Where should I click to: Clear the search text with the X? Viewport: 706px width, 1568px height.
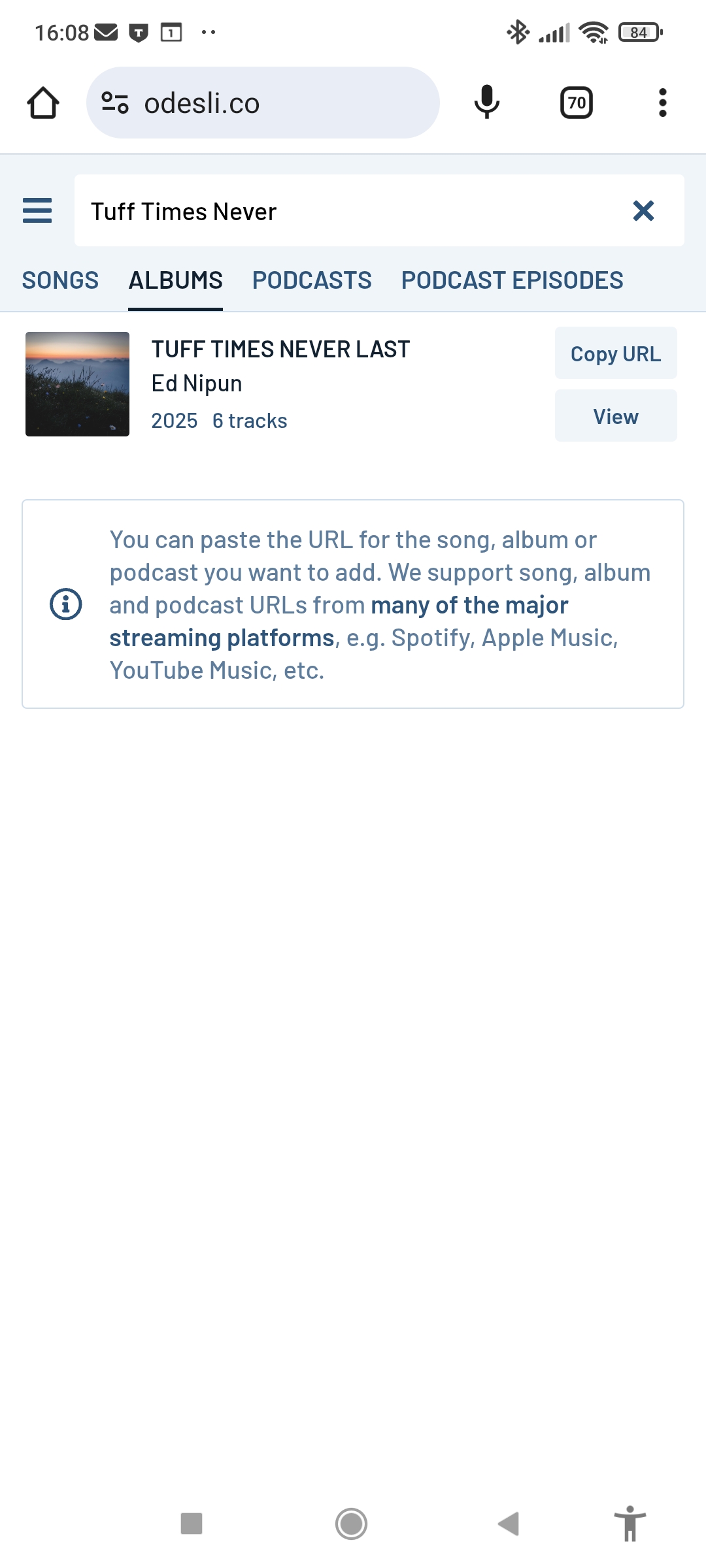[643, 210]
